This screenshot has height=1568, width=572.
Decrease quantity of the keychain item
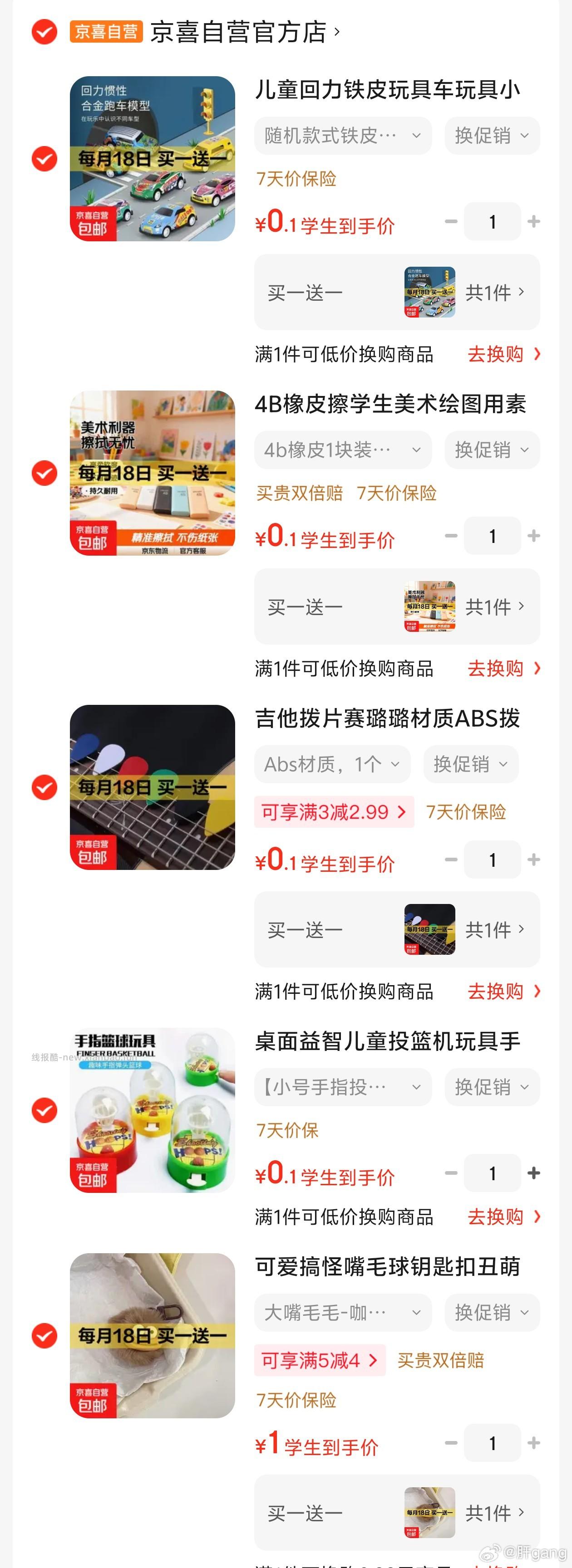451,1443
